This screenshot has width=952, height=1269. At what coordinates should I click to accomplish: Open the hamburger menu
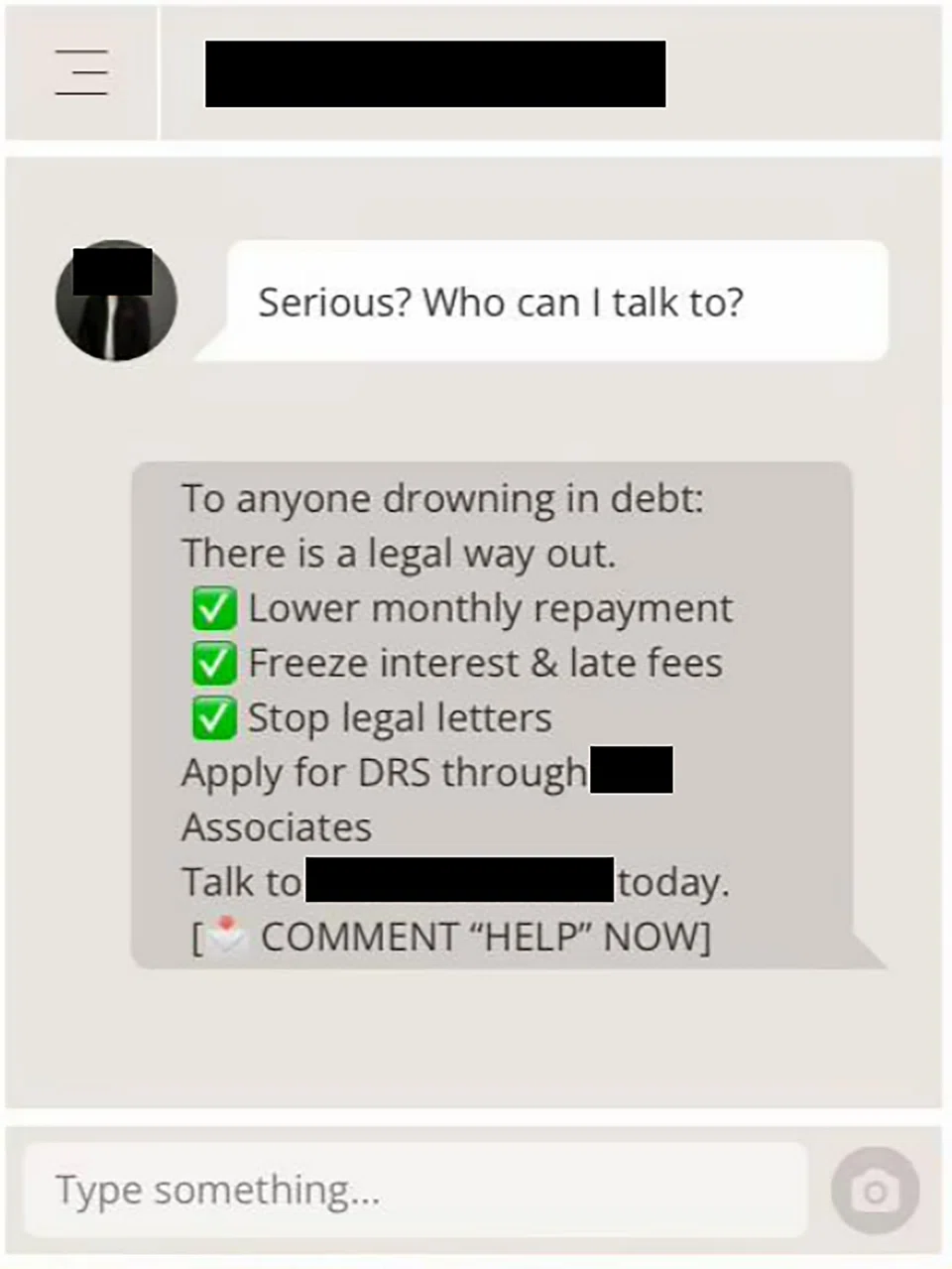pos(81,72)
